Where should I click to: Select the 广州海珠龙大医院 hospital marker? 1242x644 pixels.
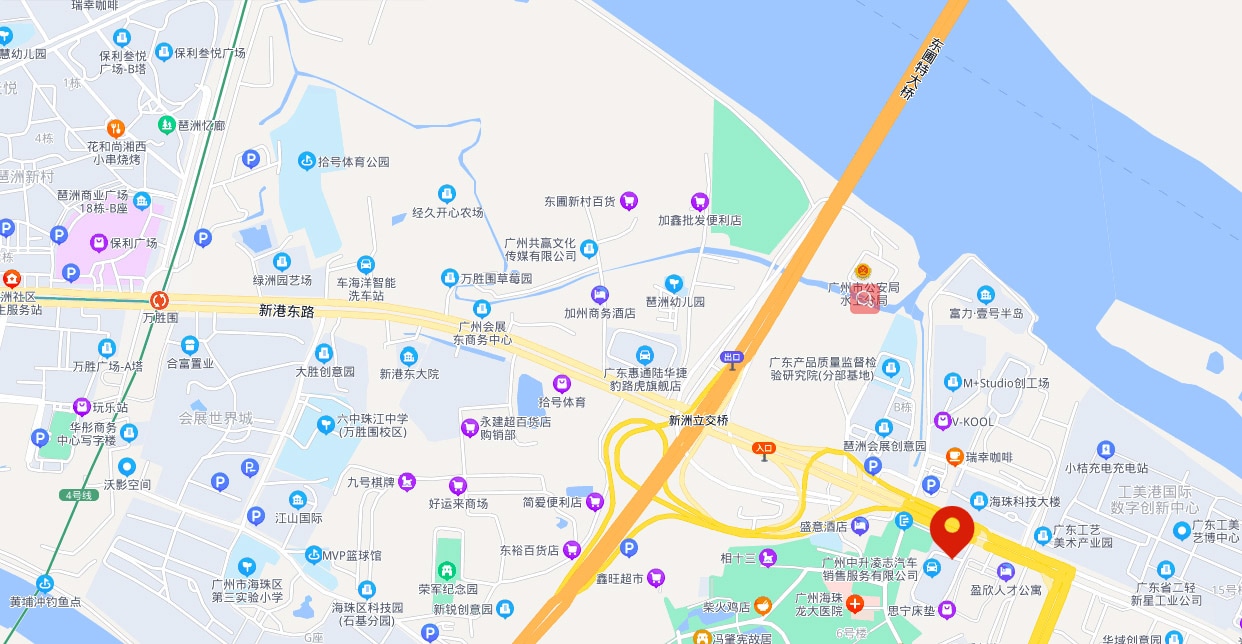tap(855, 604)
